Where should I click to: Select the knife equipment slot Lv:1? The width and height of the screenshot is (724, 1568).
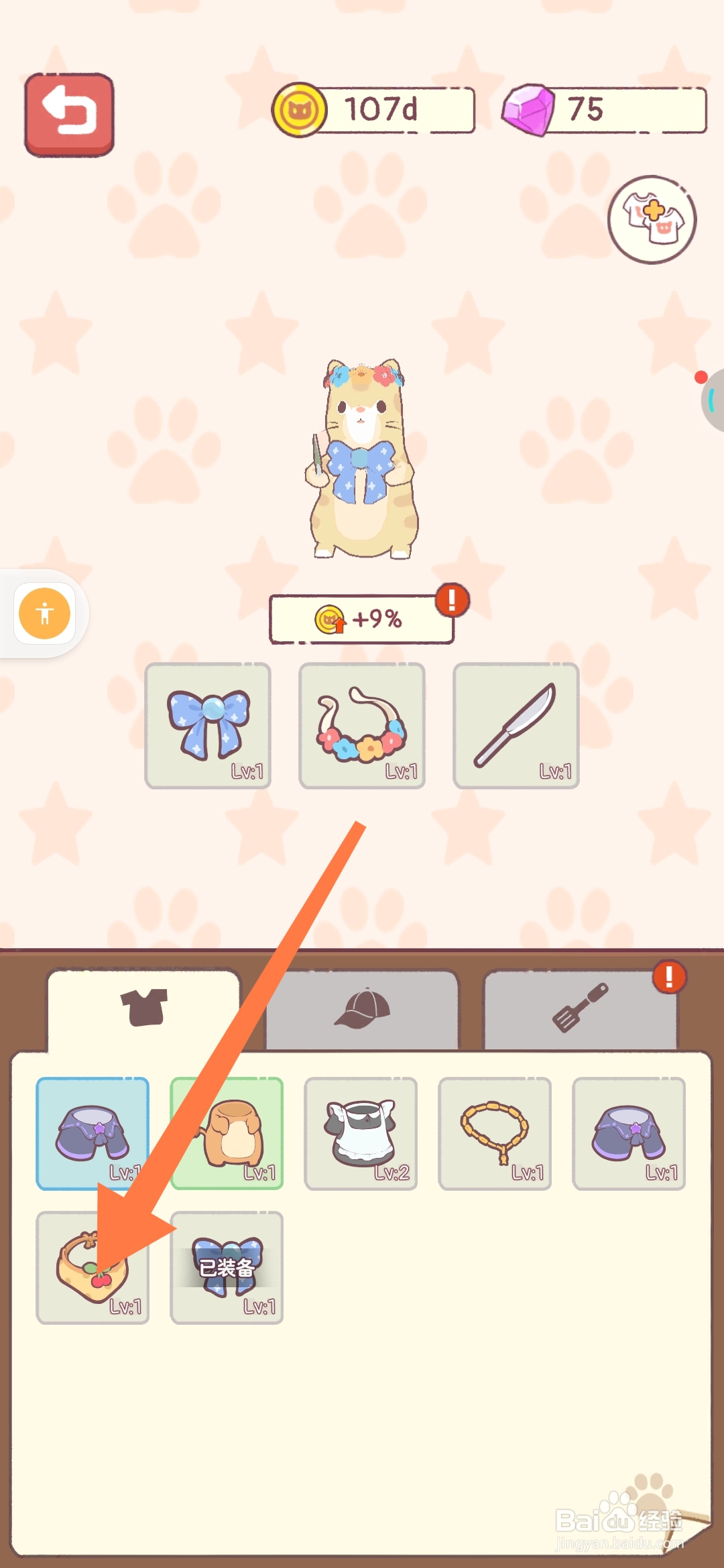point(515,724)
